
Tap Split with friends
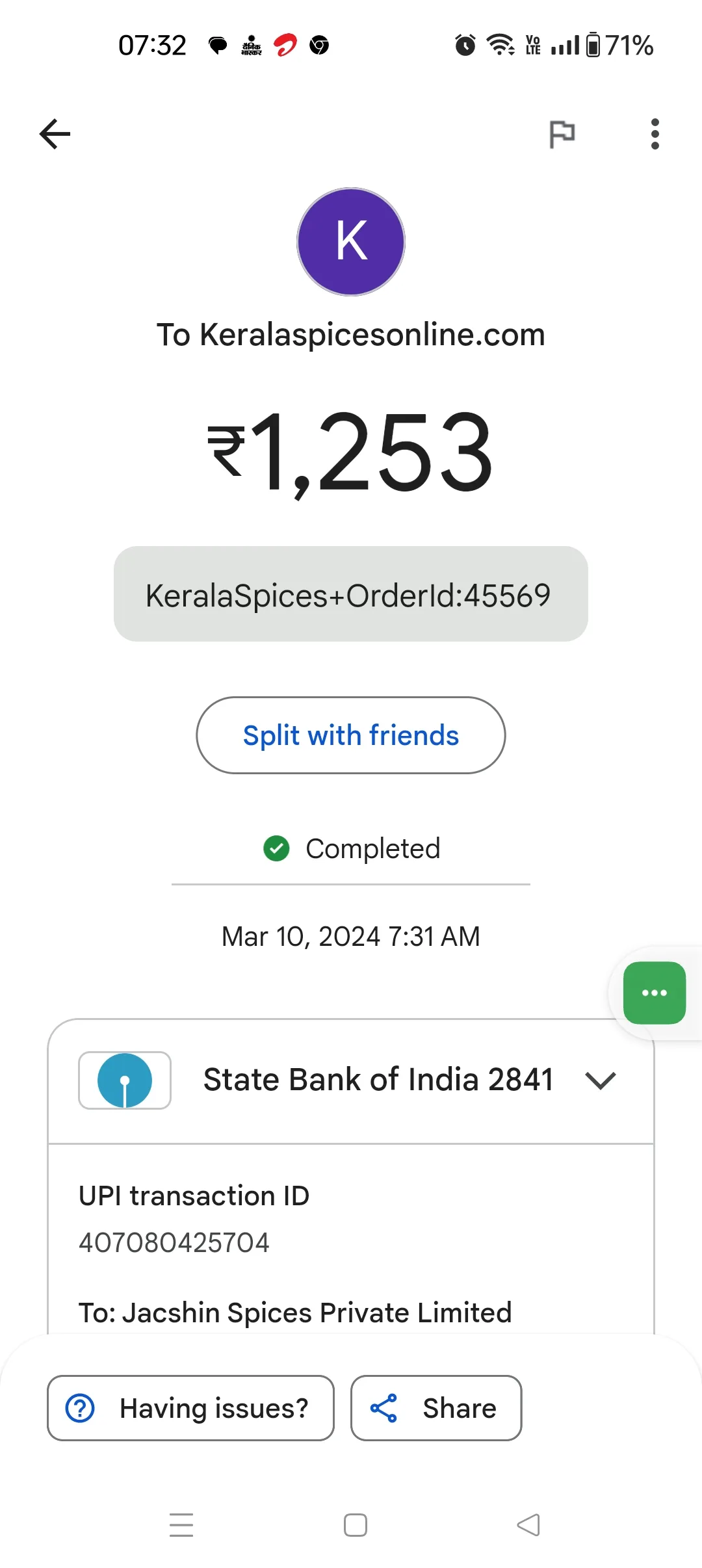pyautogui.click(x=351, y=735)
